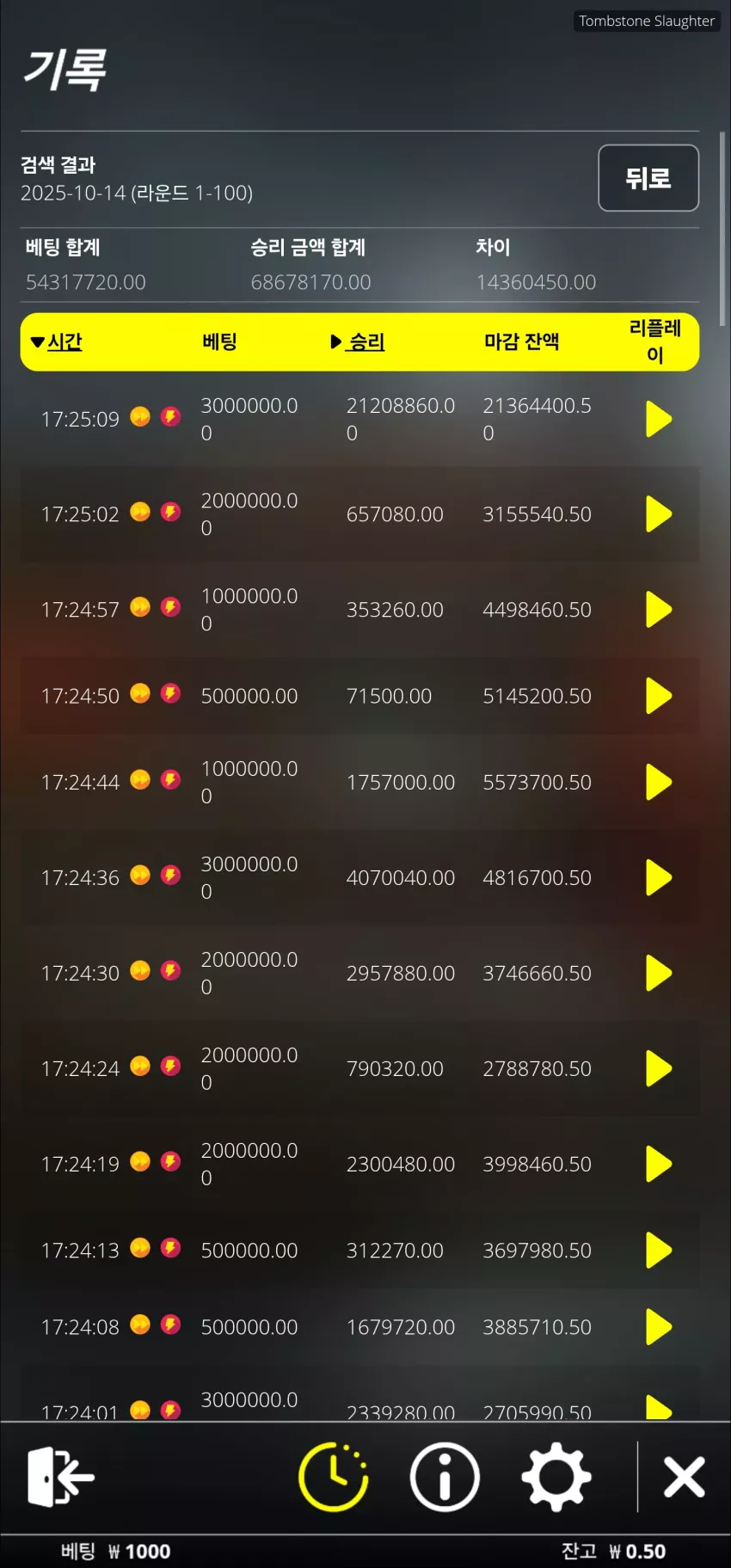Watch the 17:24:24 round replay

pos(659,1069)
